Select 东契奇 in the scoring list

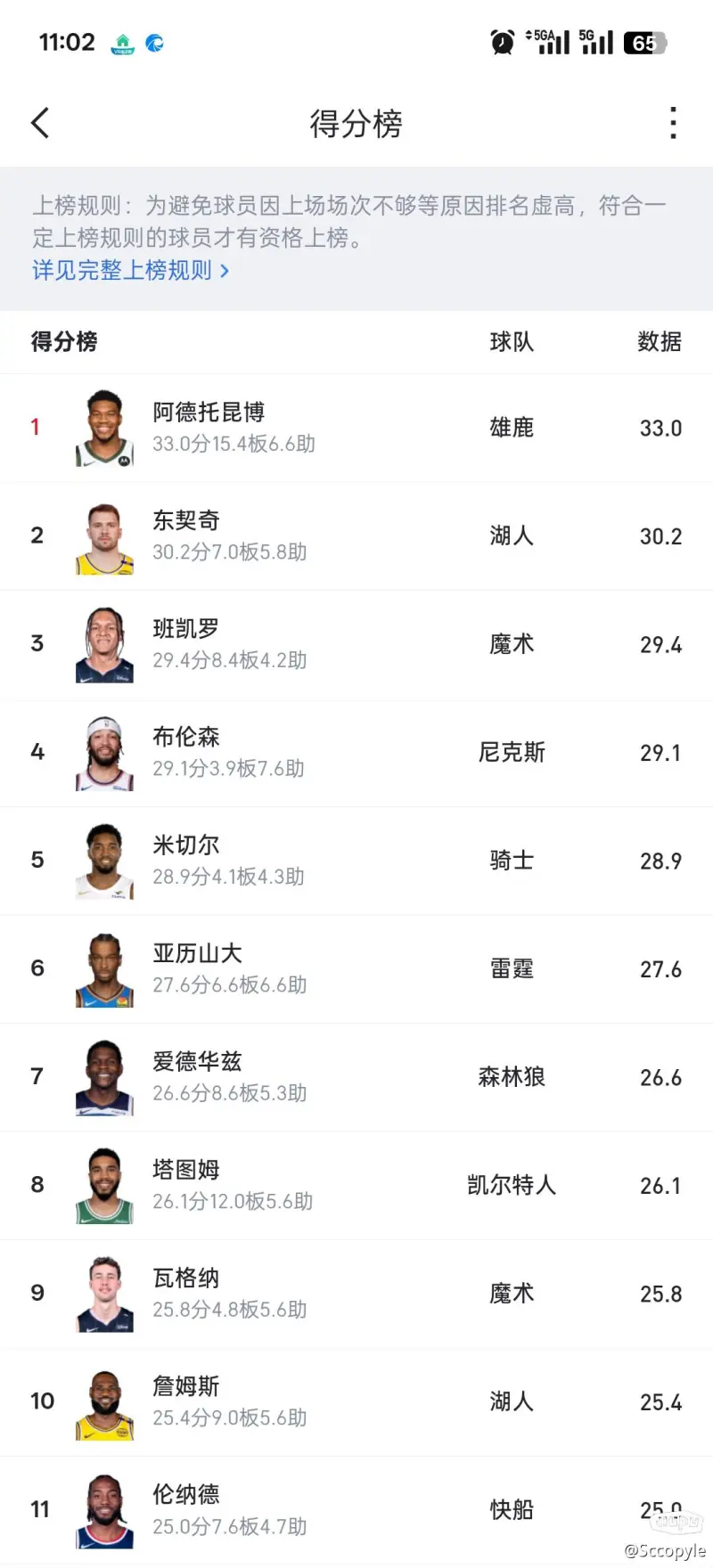pyautogui.click(x=356, y=535)
